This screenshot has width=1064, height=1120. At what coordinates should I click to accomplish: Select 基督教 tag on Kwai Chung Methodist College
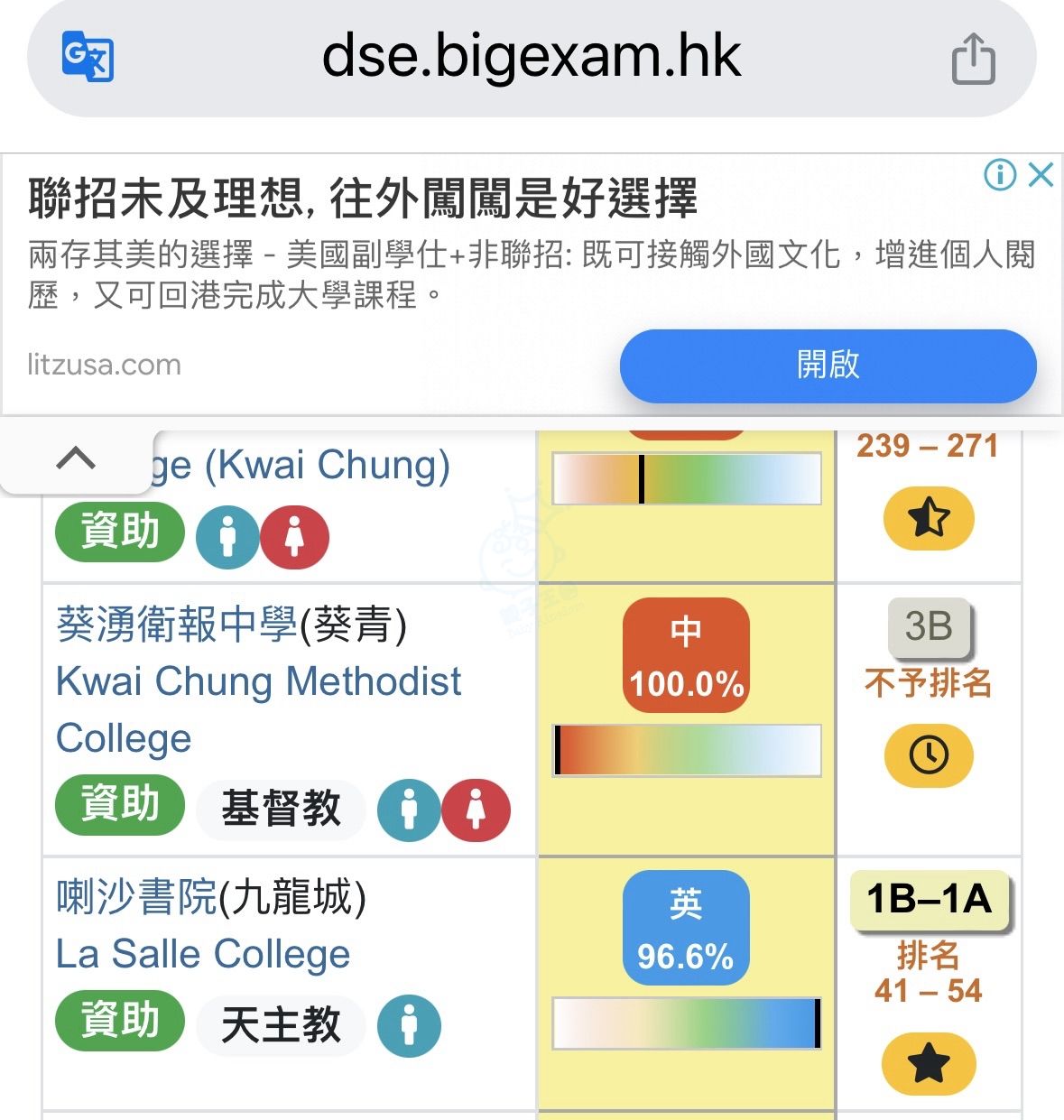click(281, 808)
